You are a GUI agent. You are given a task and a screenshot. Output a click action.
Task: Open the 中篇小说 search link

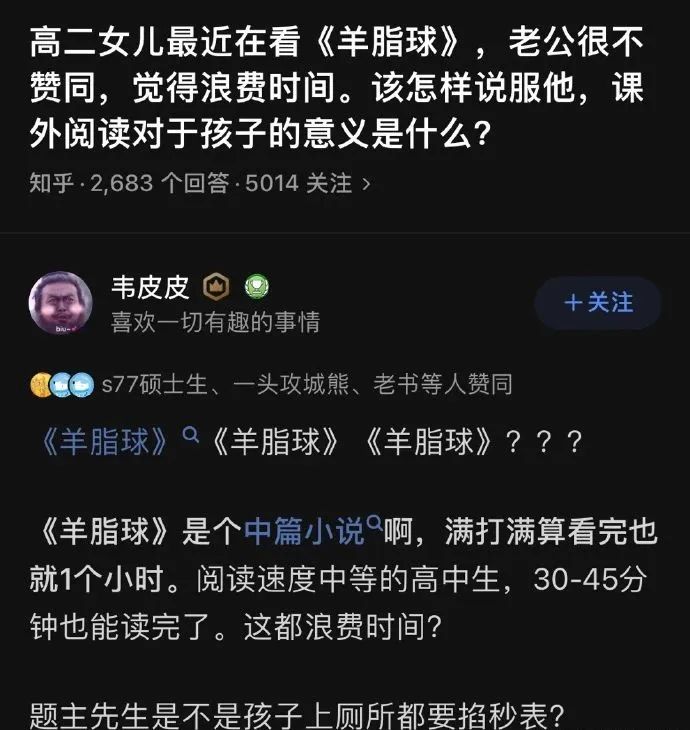pos(305,531)
